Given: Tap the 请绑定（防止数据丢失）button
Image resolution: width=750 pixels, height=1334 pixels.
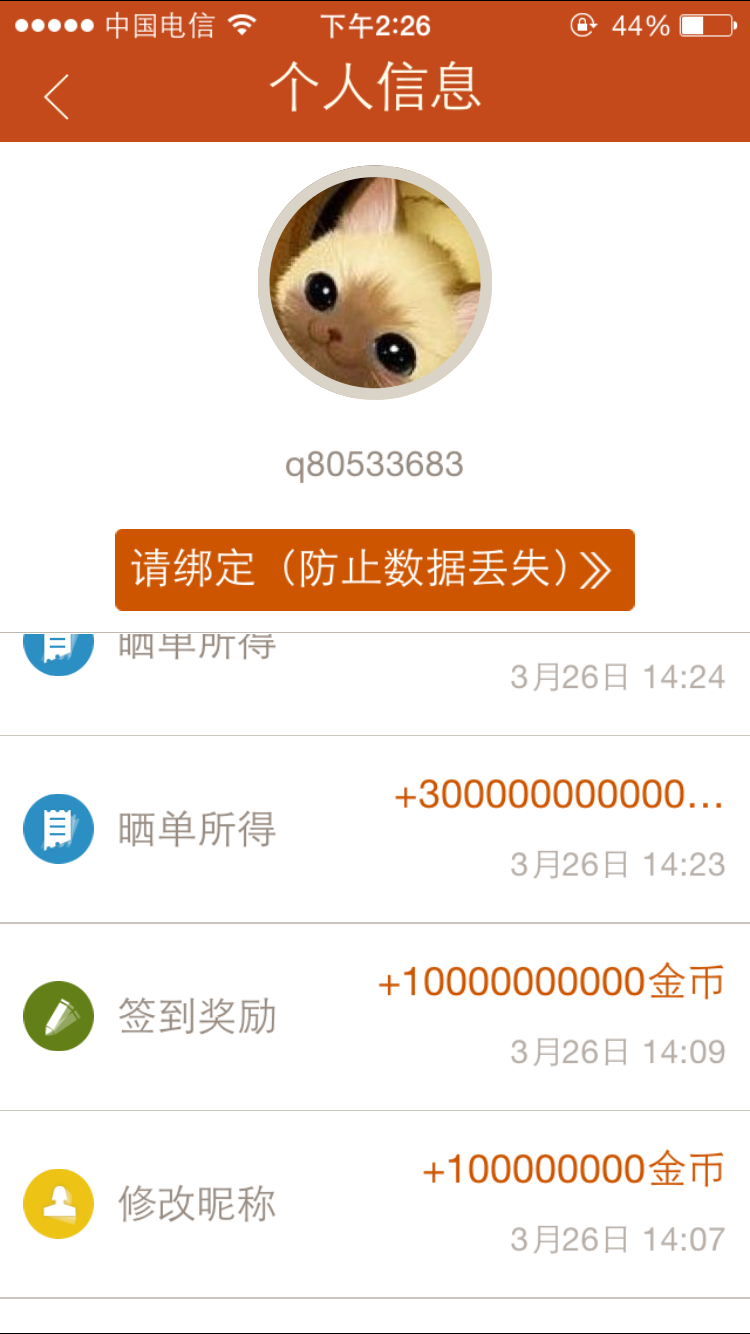Looking at the screenshot, I should [x=375, y=570].
